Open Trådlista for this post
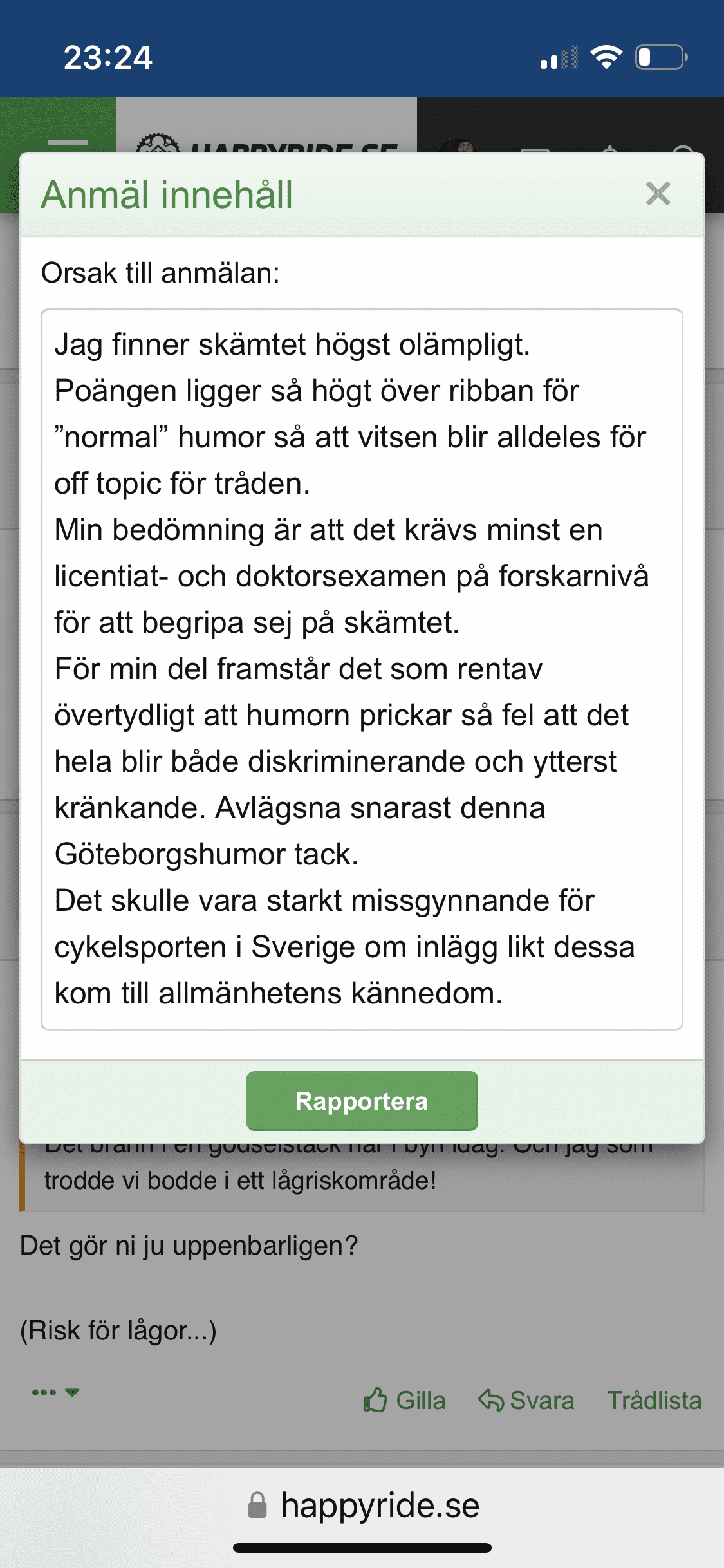Screen dimensions: 724x1568 pos(654,1400)
